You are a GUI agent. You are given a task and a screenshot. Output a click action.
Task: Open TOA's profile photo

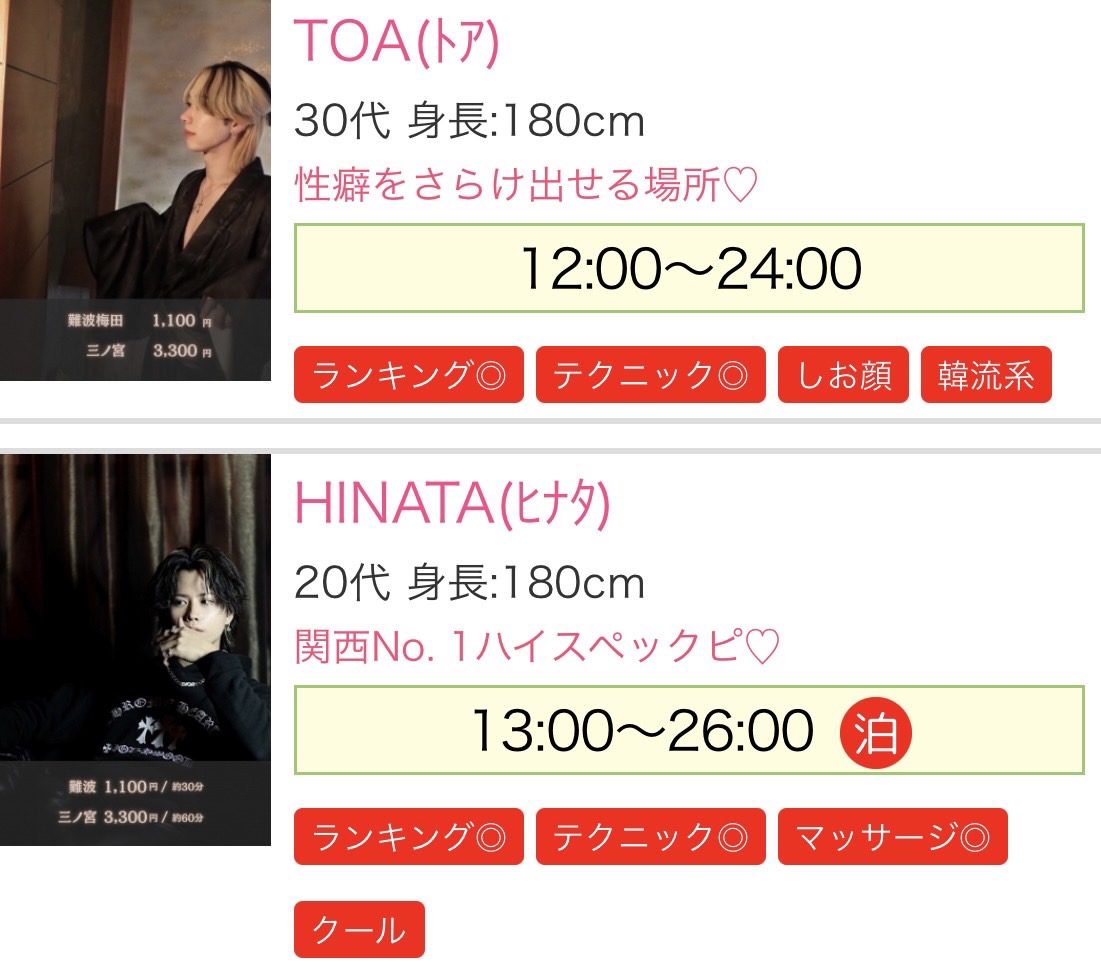pos(135,190)
